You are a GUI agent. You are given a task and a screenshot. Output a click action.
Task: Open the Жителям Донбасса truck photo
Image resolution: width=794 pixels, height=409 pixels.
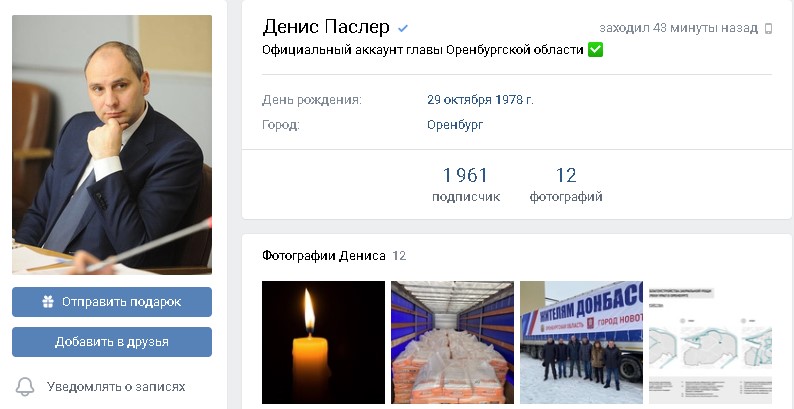tap(581, 342)
